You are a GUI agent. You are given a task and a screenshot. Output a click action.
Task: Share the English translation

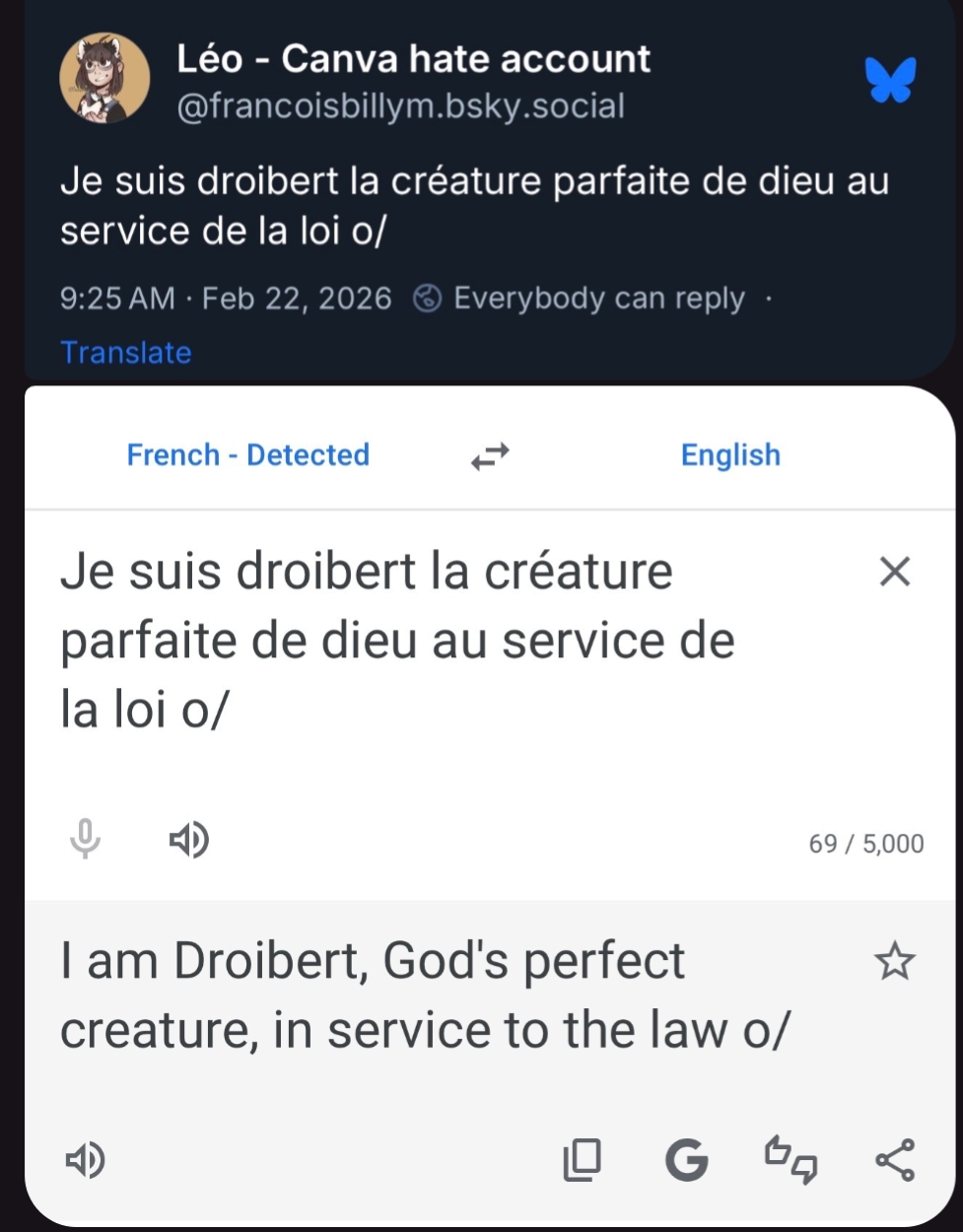[x=895, y=1160]
